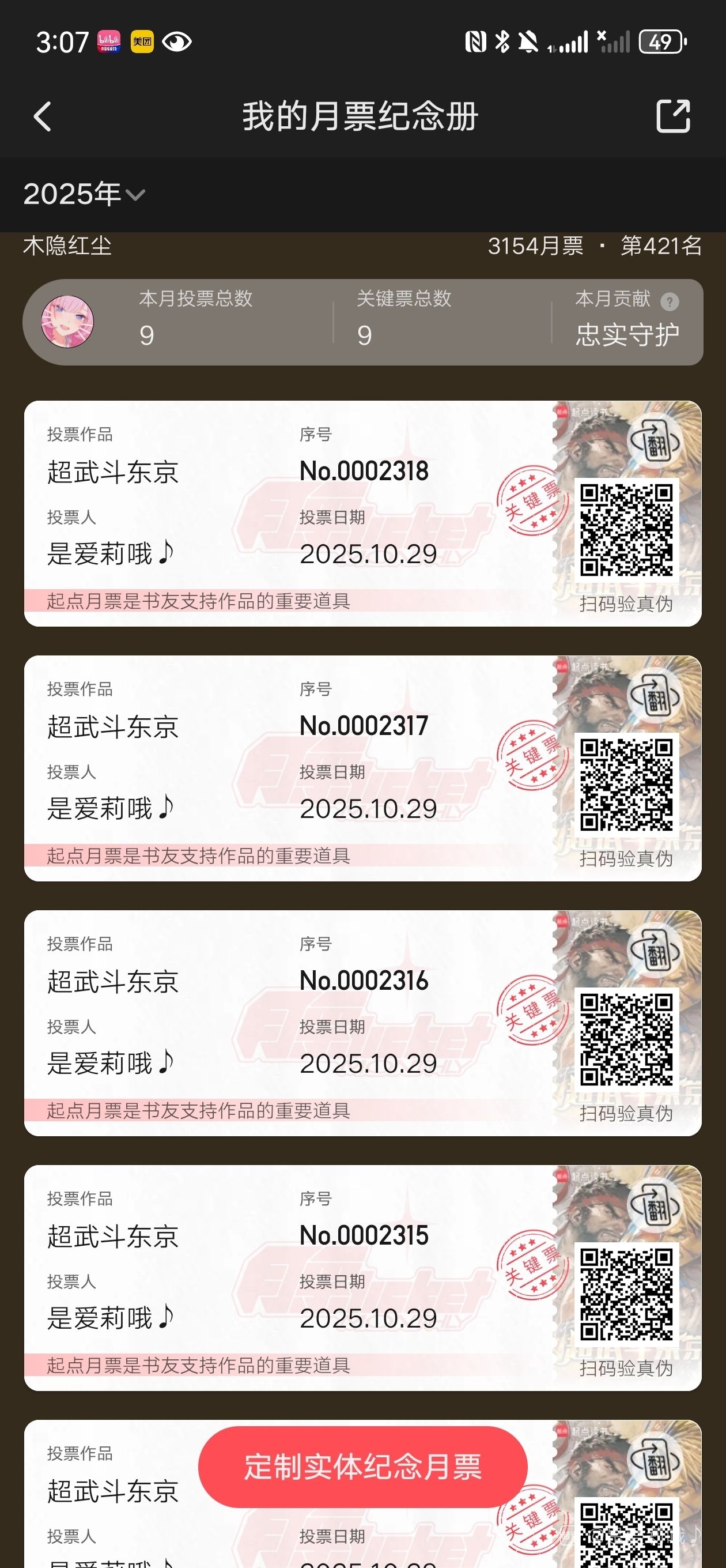Flip ticket No.0002318 with the 翻 icon
Image resolution: width=726 pixels, height=1568 pixels.
point(654,443)
